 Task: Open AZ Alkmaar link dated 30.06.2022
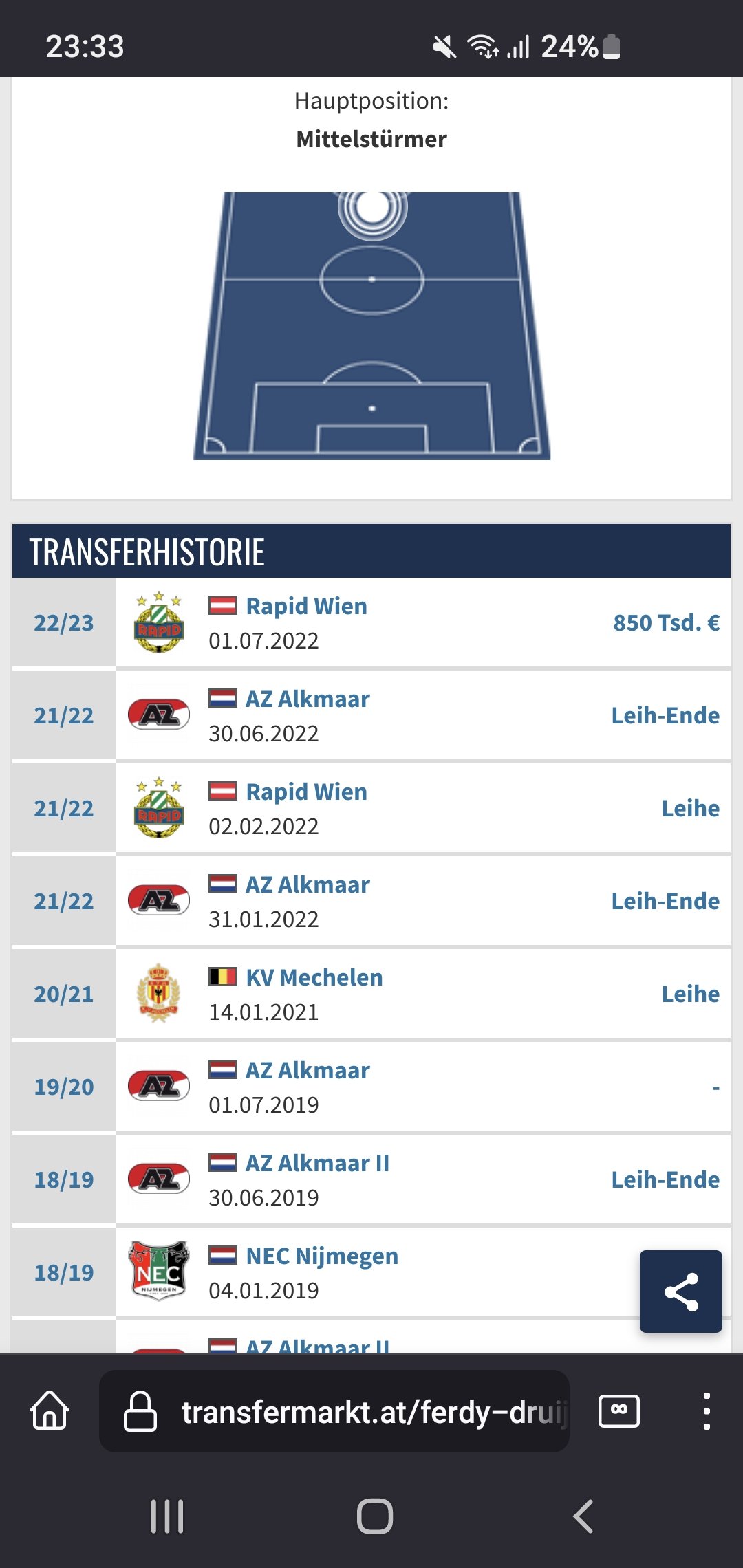coord(308,699)
